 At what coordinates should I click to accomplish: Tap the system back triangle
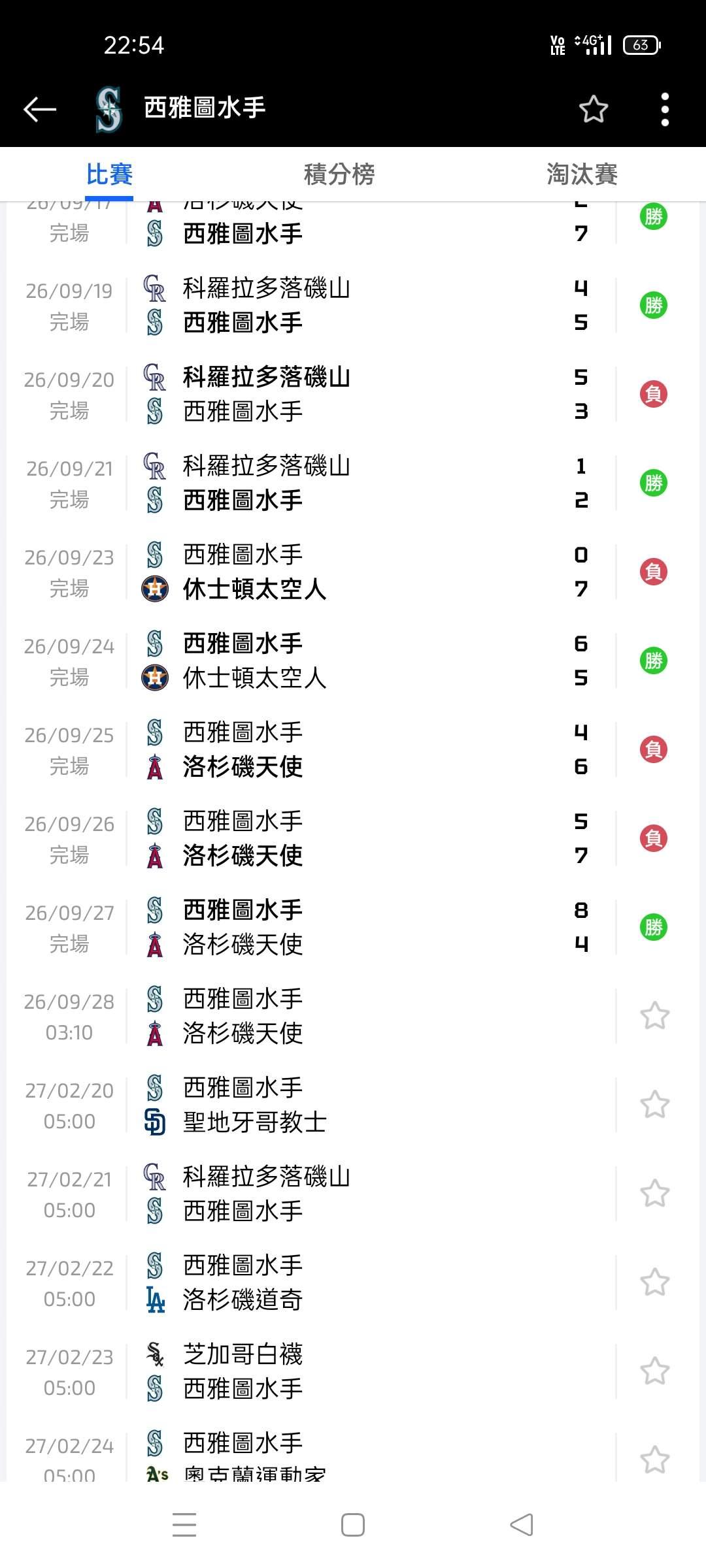point(522,1526)
